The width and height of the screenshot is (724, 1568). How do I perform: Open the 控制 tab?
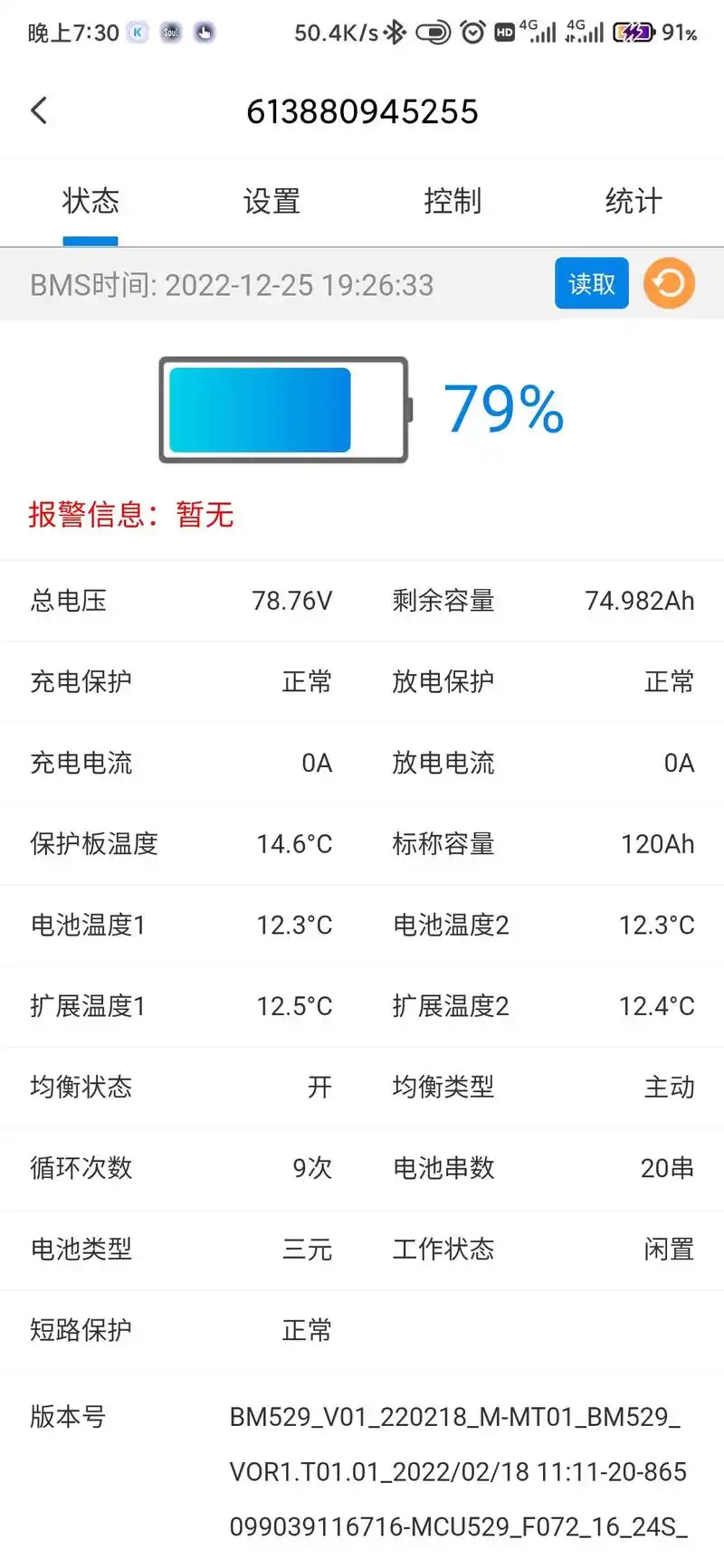pos(452,201)
